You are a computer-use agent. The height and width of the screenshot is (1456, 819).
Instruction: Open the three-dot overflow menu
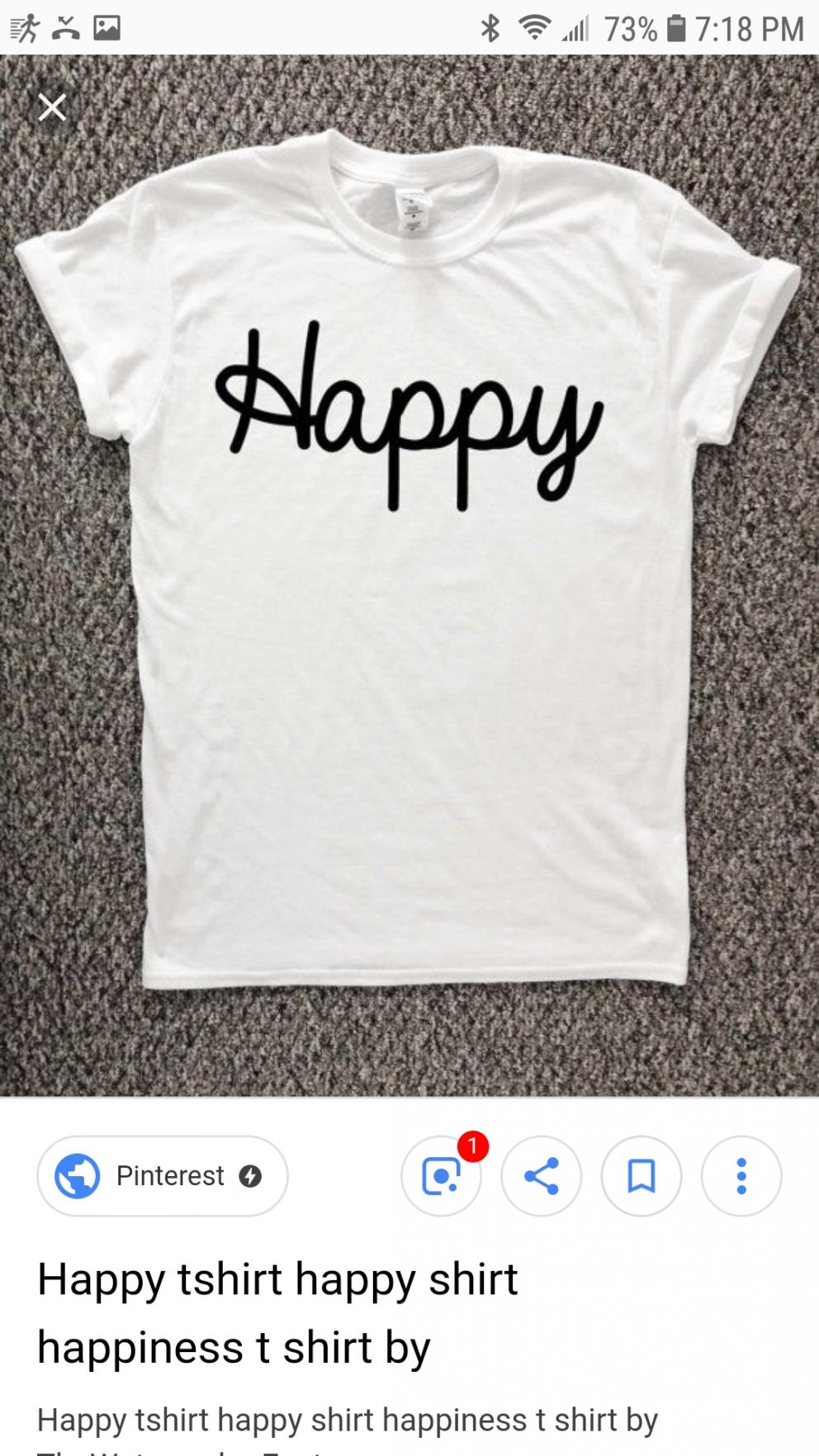tap(741, 1176)
